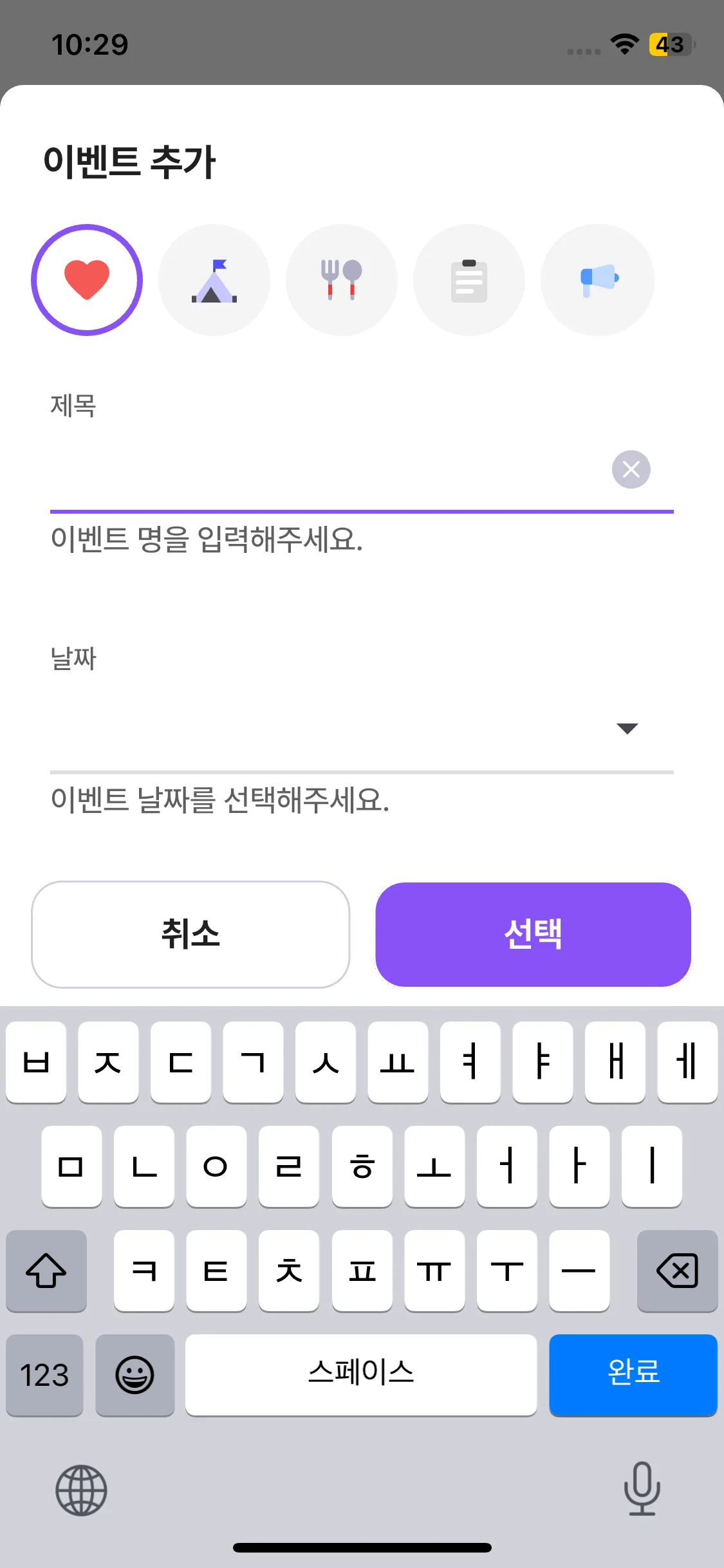This screenshot has height=1568, width=724.
Task: Choose the megaphone announcement icon
Action: 598,280
